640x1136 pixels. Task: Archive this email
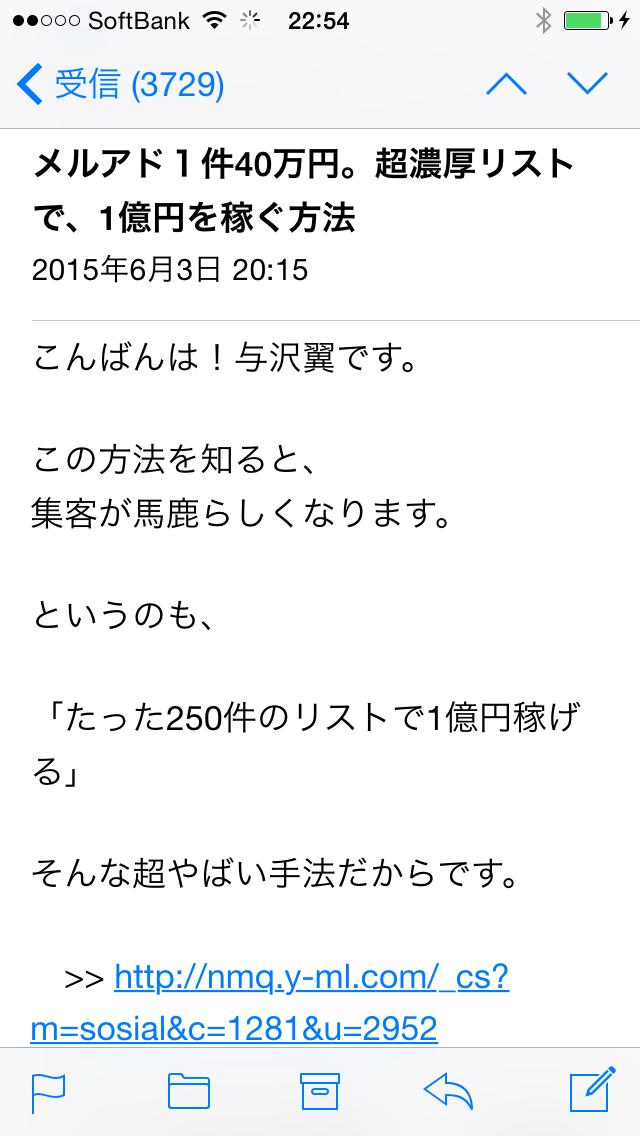coord(320,1091)
